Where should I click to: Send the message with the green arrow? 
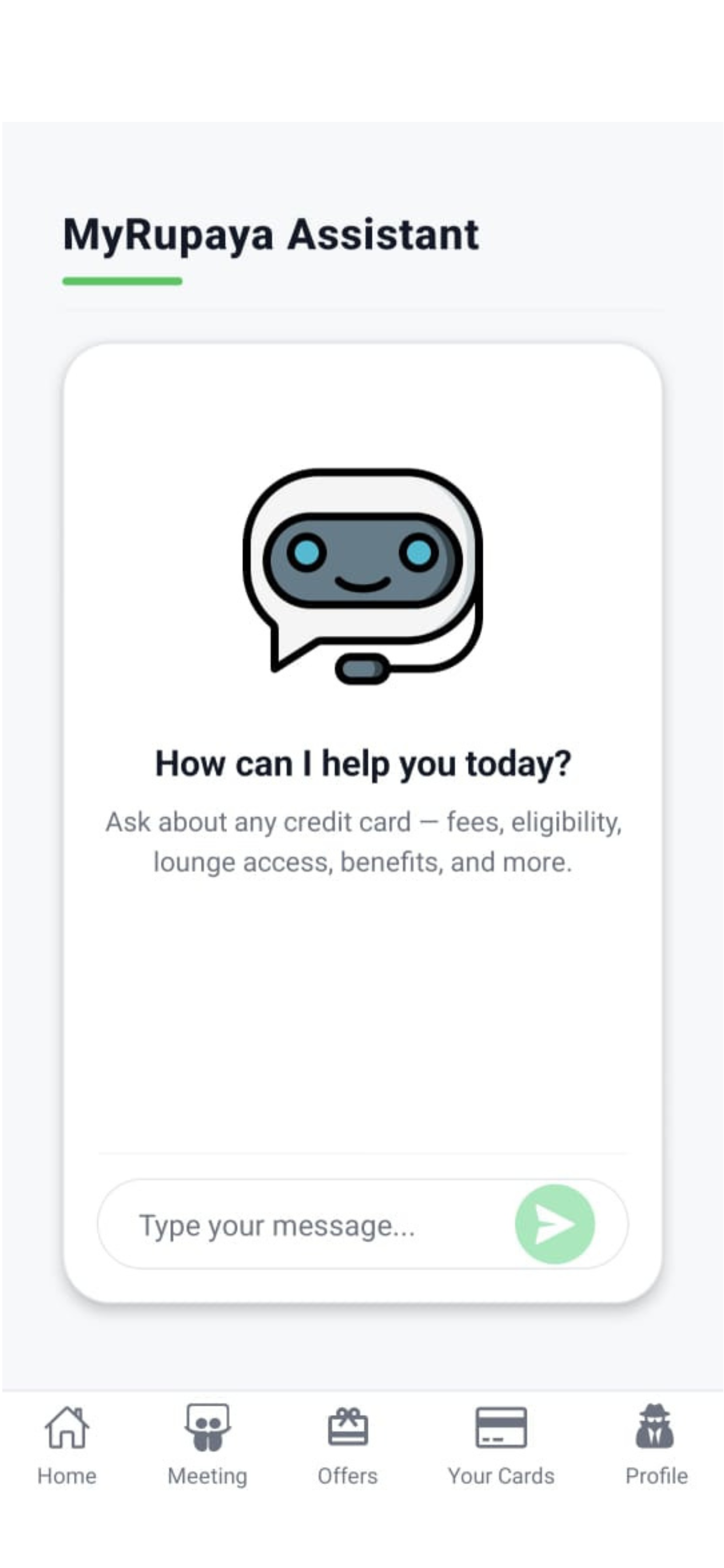(554, 1224)
